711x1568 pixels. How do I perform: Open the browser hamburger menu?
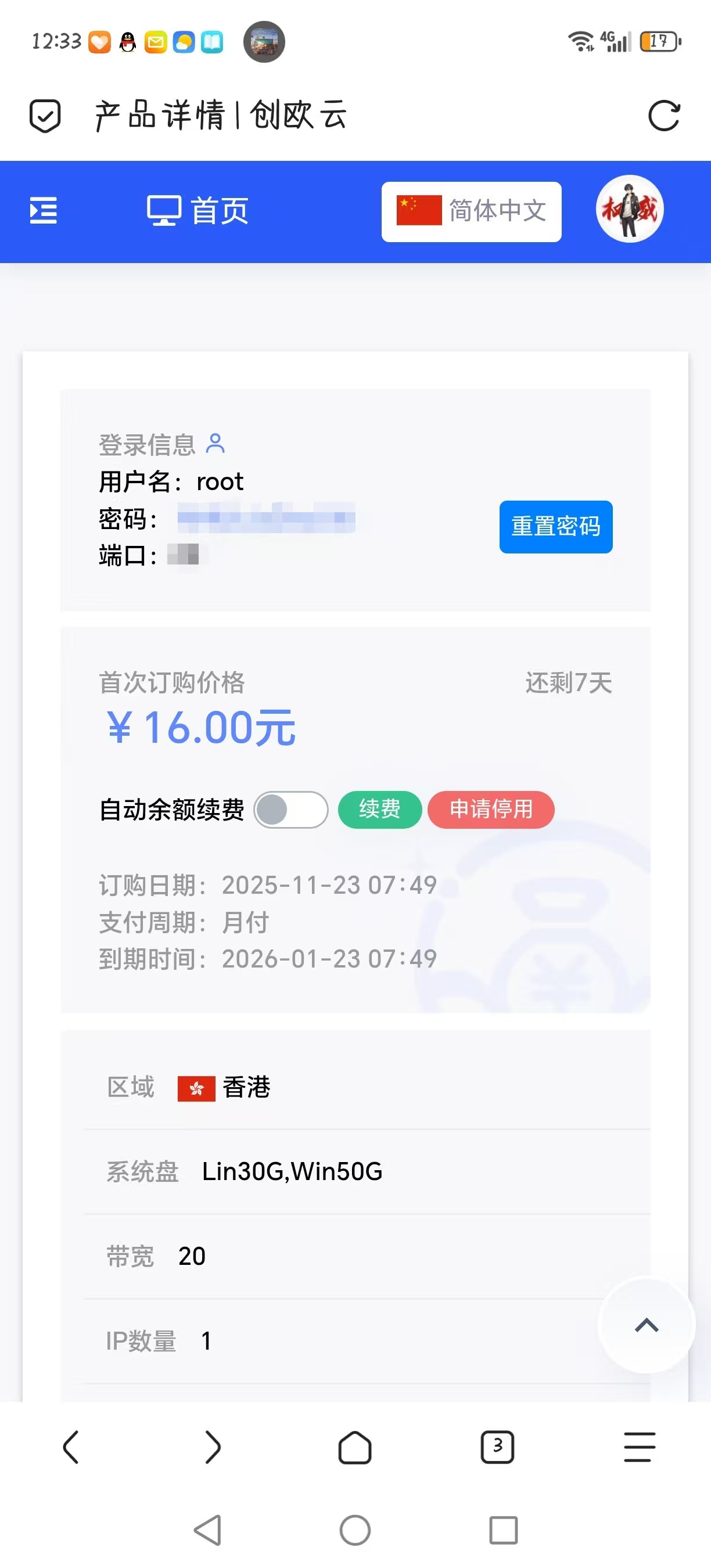coord(639,1447)
